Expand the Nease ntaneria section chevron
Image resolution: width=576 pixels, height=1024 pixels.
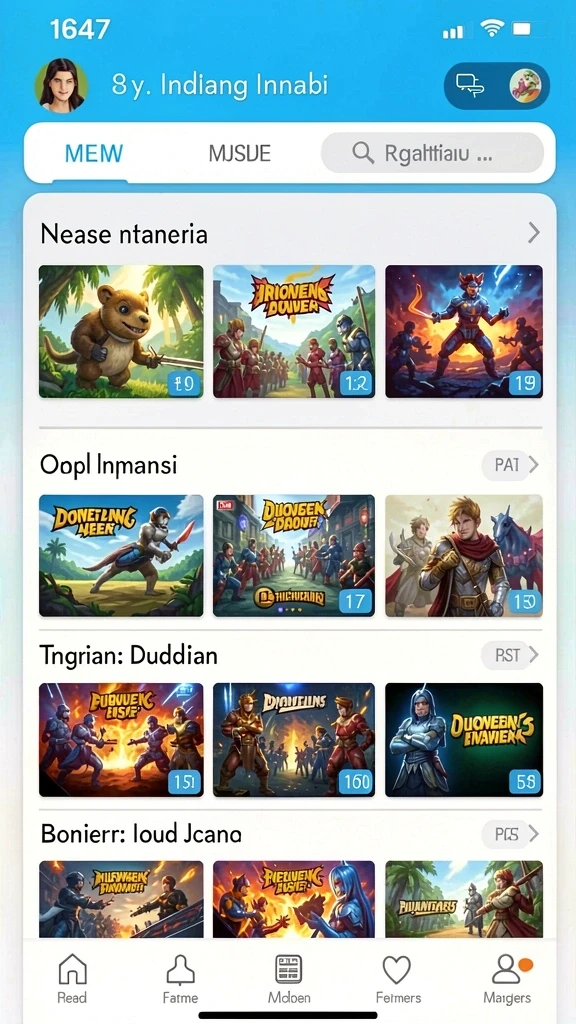(x=534, y=232)
